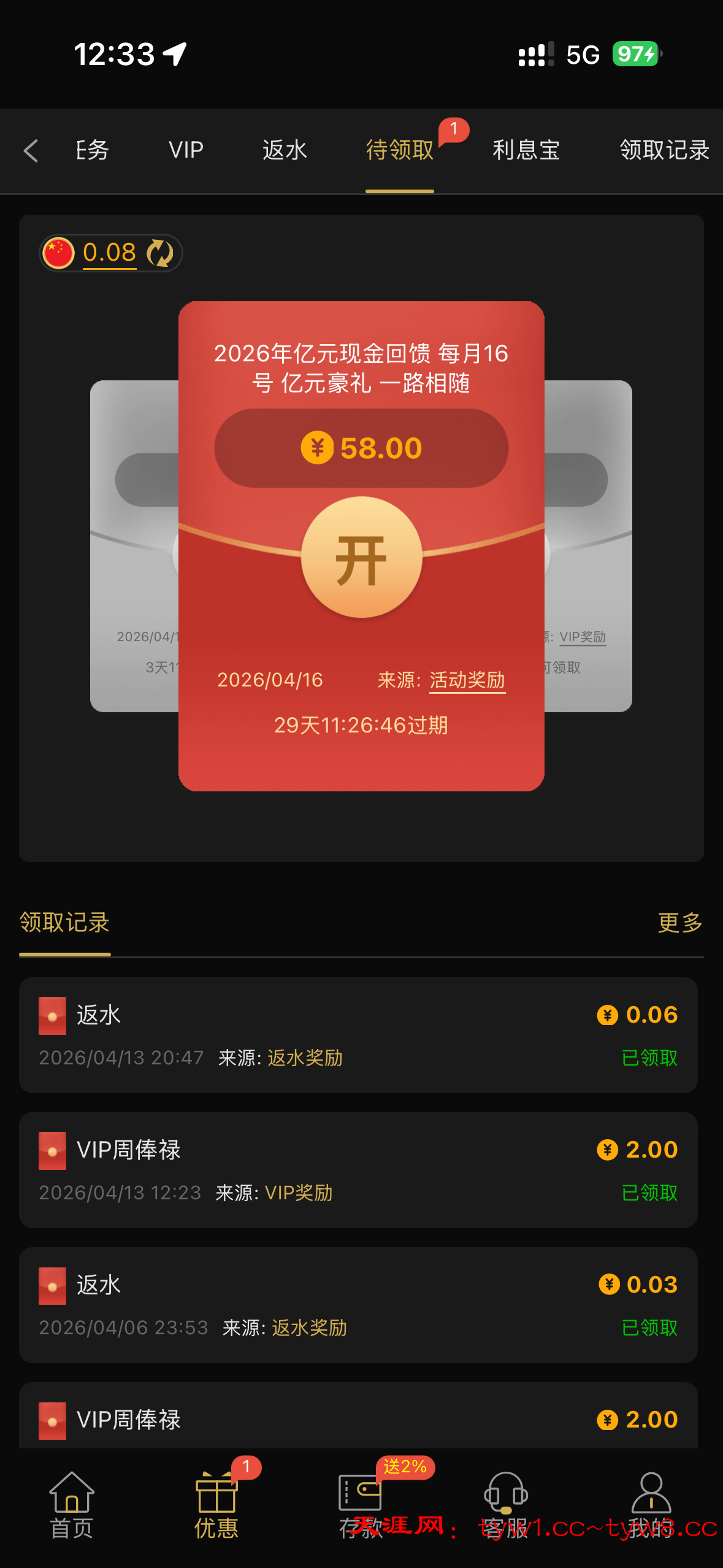Open the 活动奖励 source link
Viewport: 723px width, 1568px height.
point(467,680)
